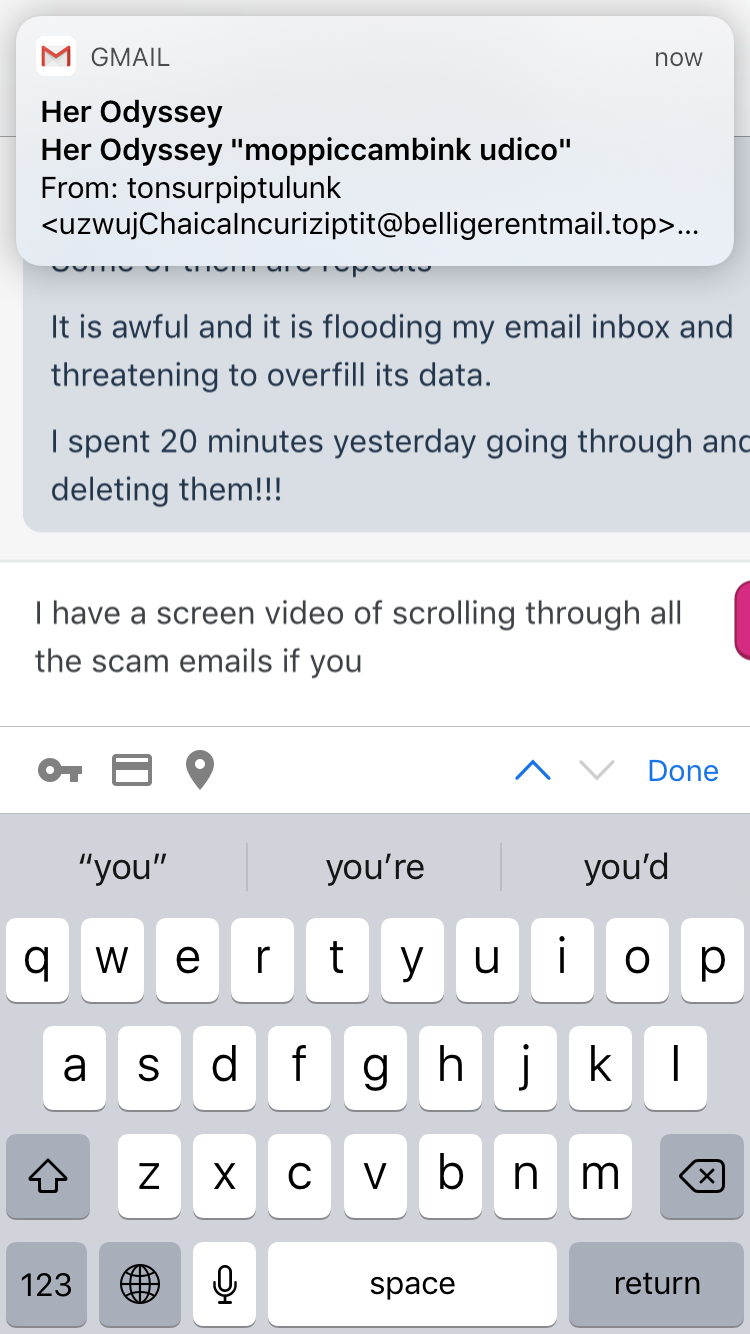The image size is (750, 1334).
Task: Switch keyboard language with globe key
Action: pyautogui.click(x=139, y=1284)
